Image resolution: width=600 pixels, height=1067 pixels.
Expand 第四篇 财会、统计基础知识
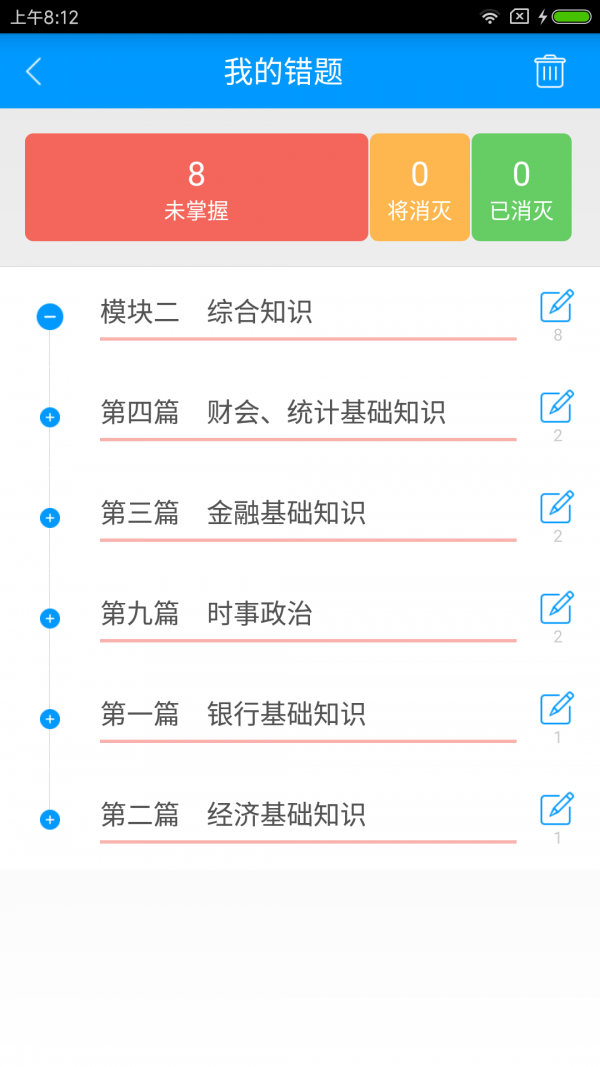coord(50,417)
